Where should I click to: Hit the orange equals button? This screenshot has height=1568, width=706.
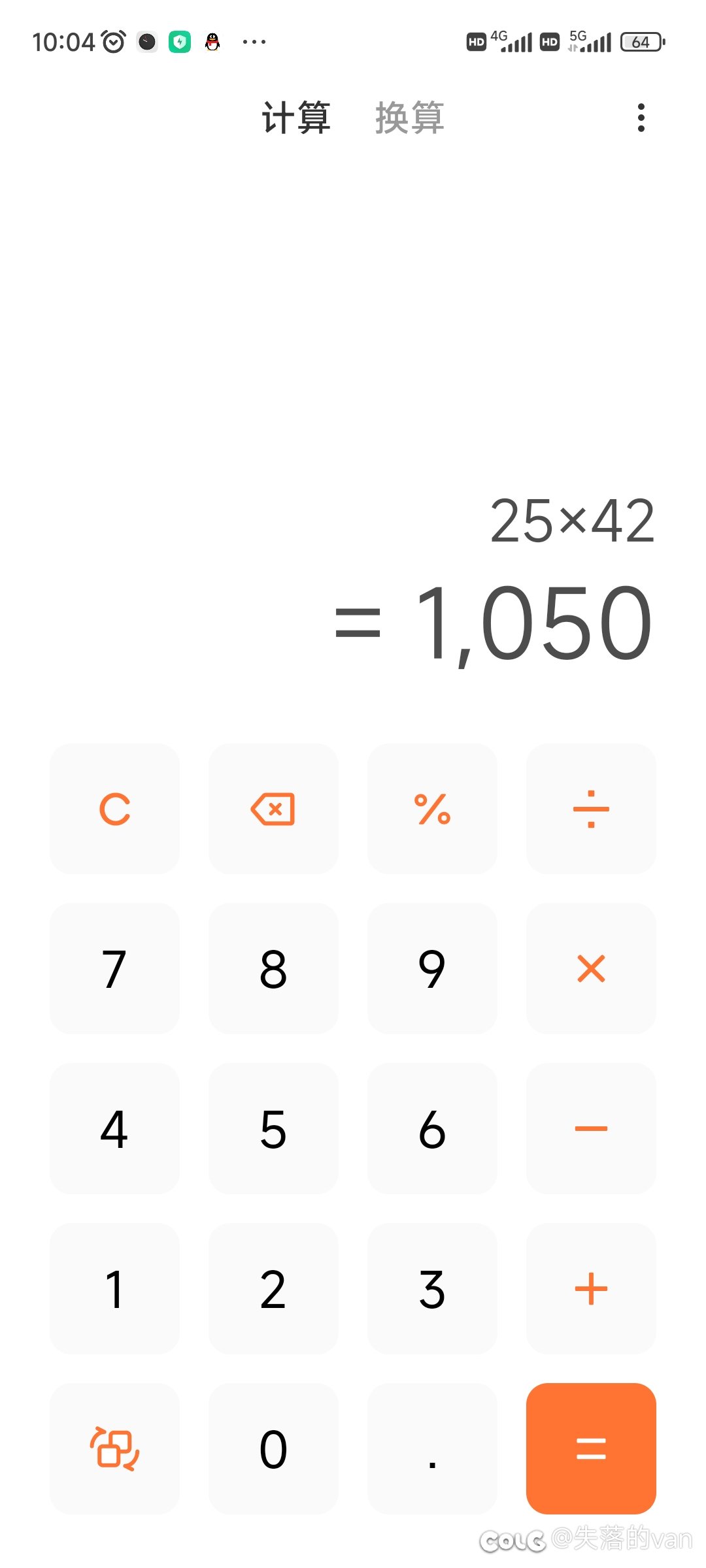click(x=591, y=1448)
